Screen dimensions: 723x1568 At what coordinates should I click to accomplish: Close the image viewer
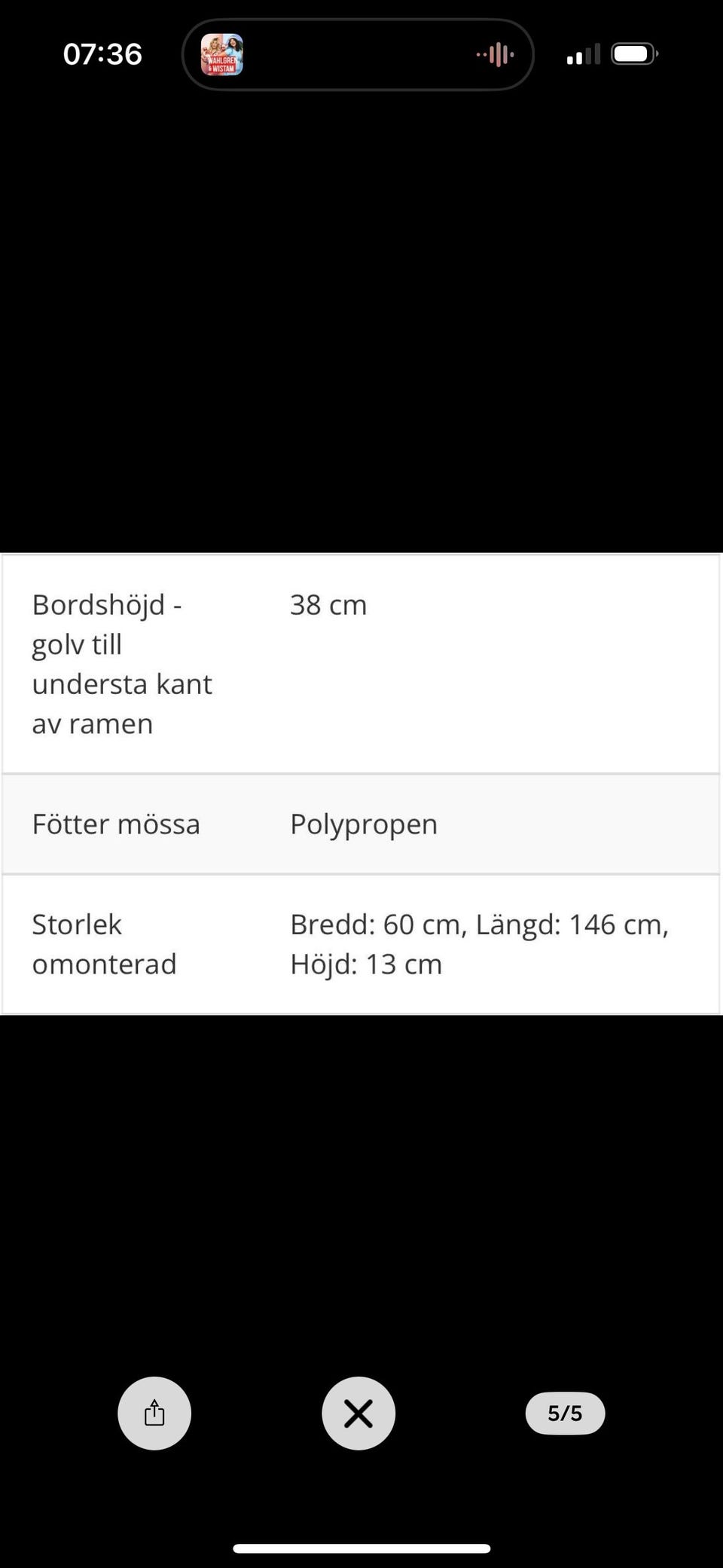358,1413
